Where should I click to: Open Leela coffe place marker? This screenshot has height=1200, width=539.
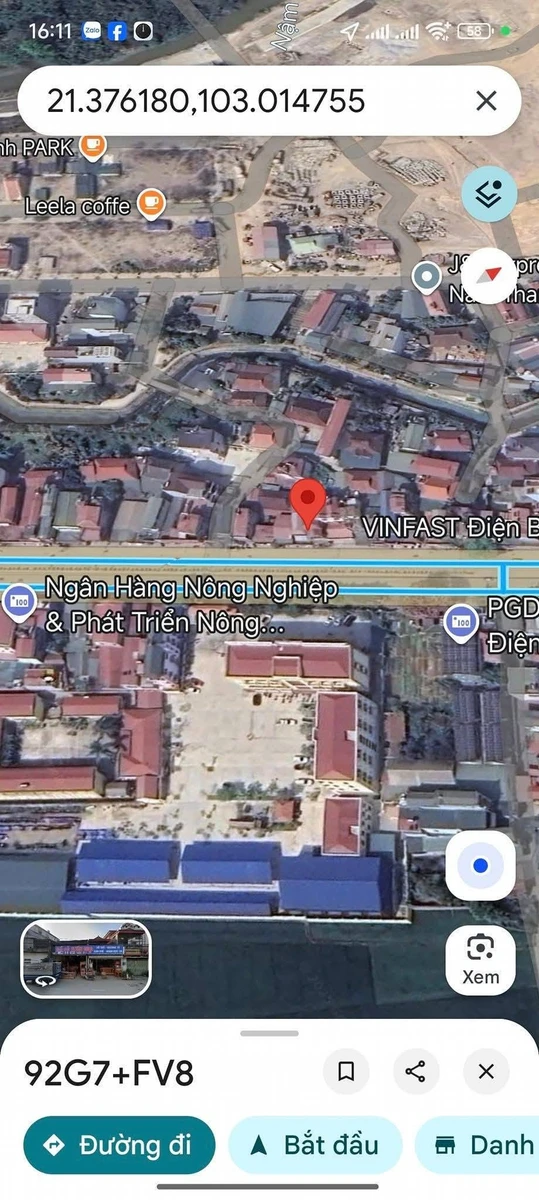[x=152, y=204]
